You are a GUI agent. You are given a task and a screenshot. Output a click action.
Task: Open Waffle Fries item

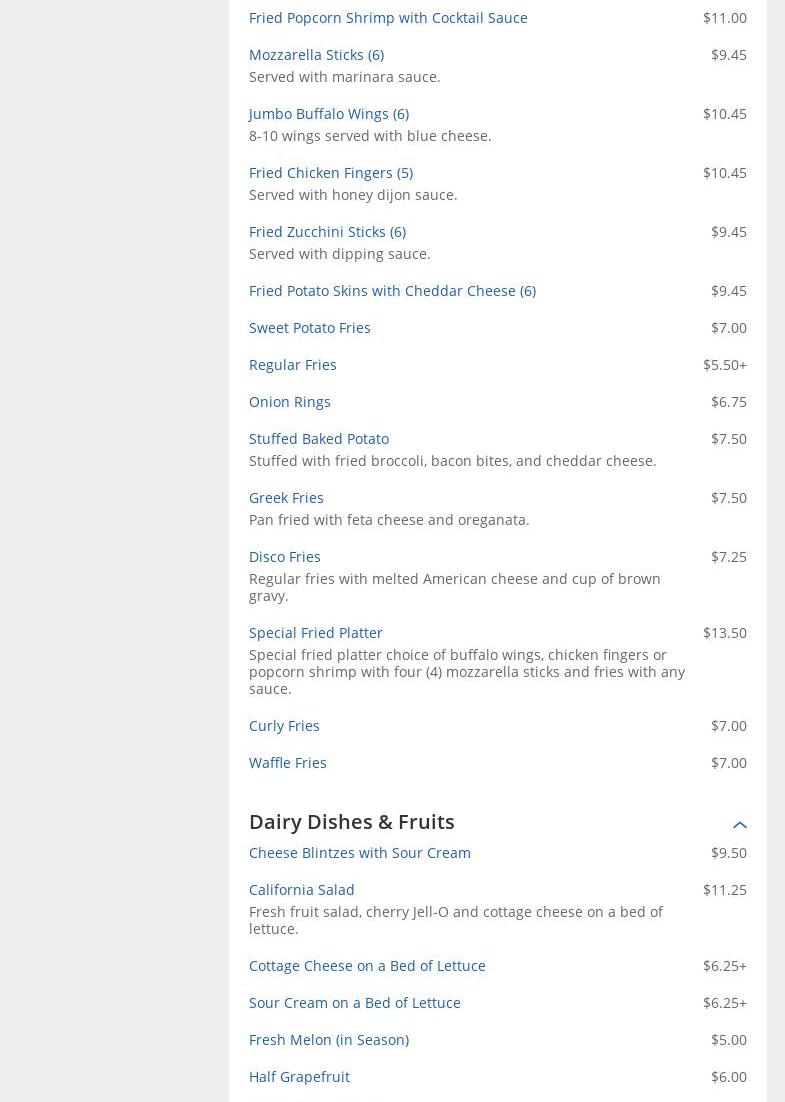287,763
